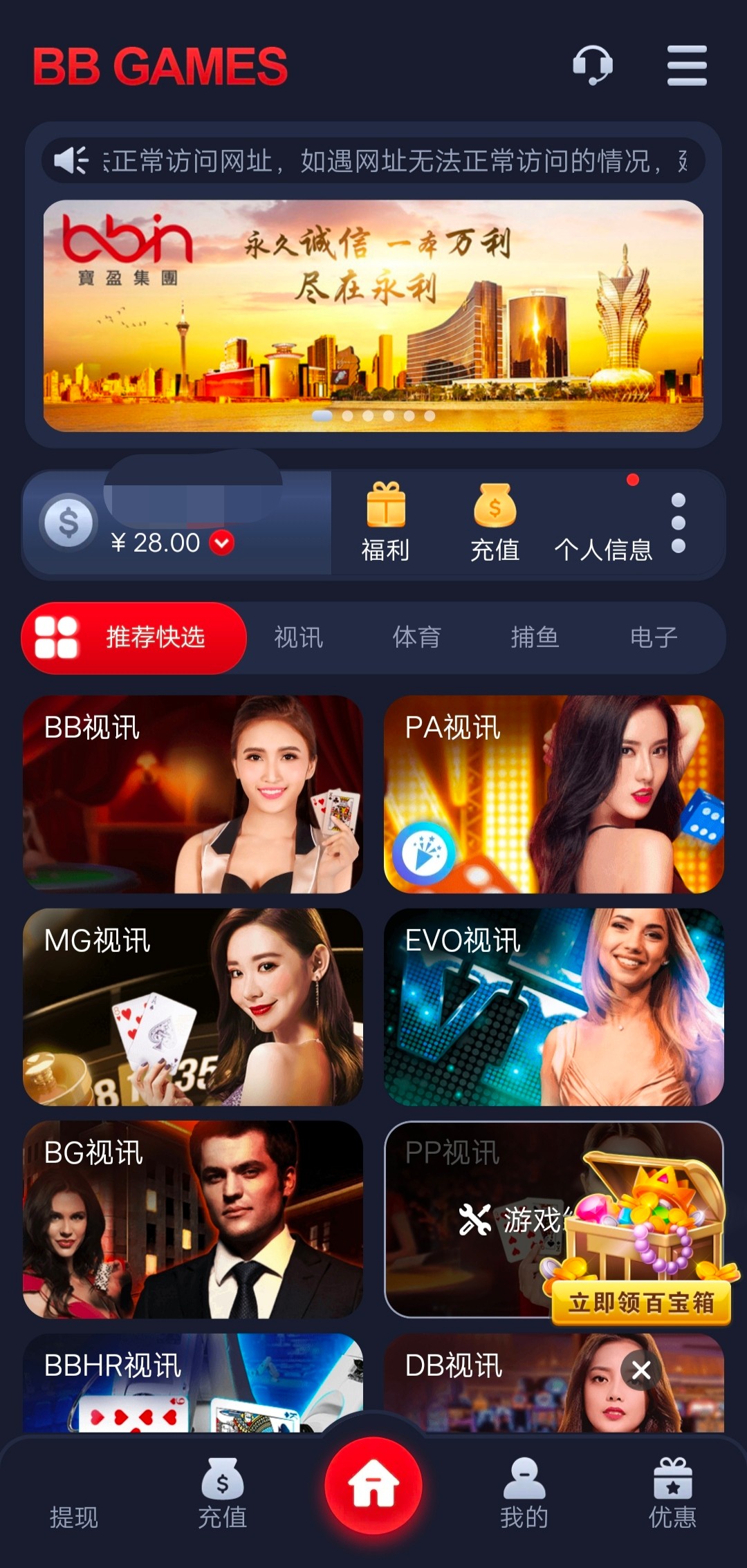This screenshot has height=1568, width=747.
Task: Expand the balance dropdown arrow
Action: (x=222, y=543)
